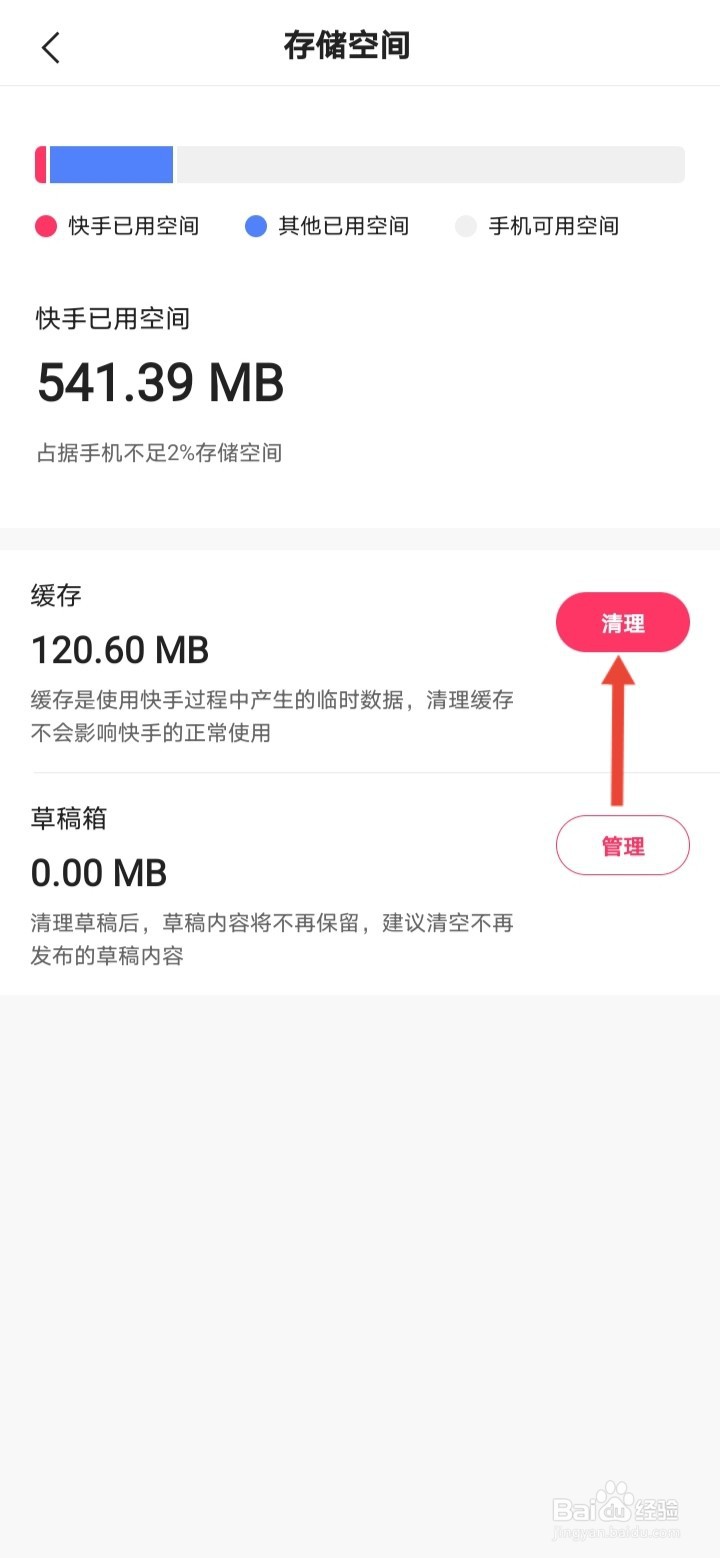This screenshot has width=720, height=1558.
Task: Open draft management via 管理 button
Action: tap(622, 845)
